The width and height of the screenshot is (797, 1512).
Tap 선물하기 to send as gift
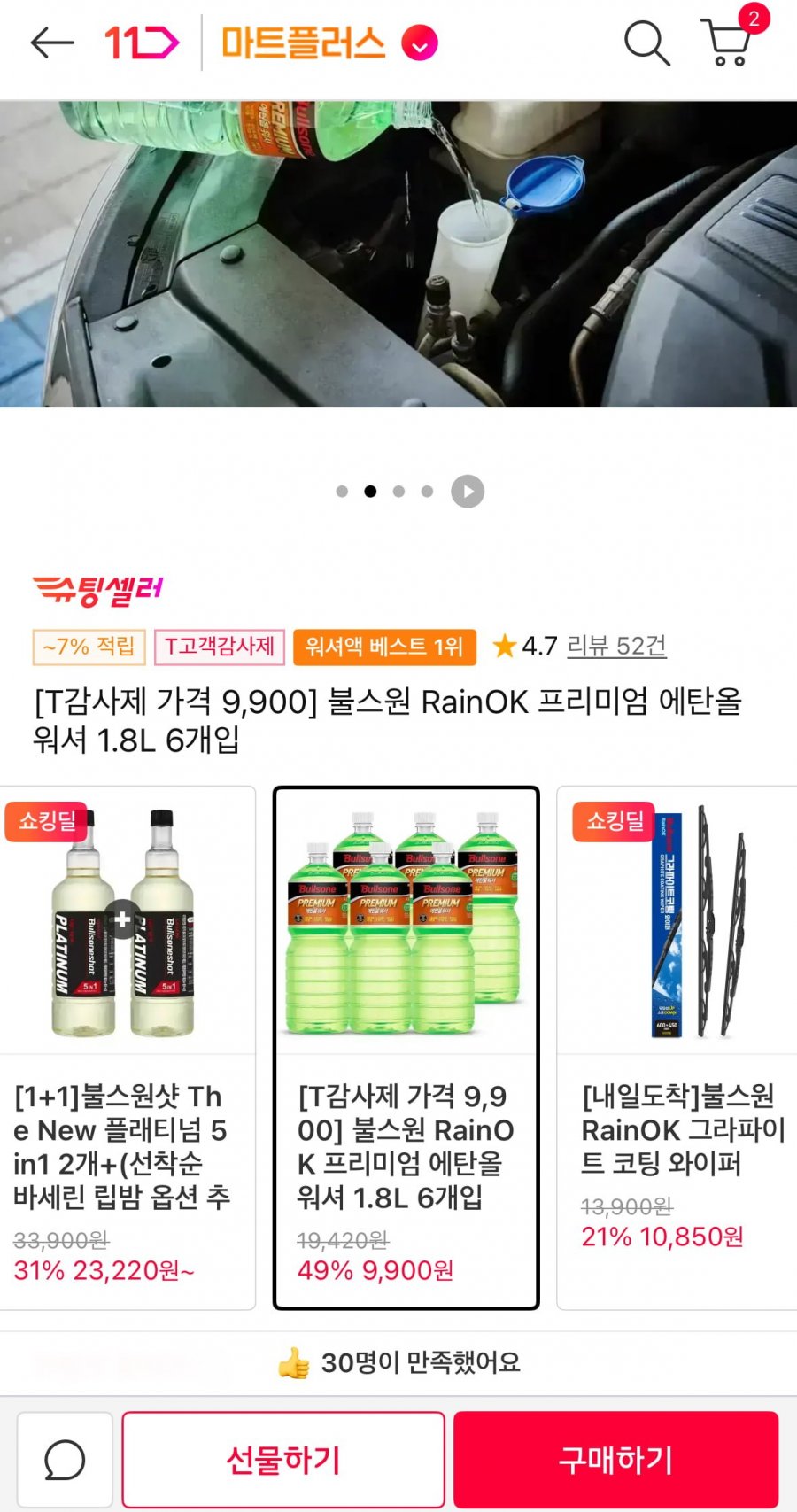click(283, 1460)
